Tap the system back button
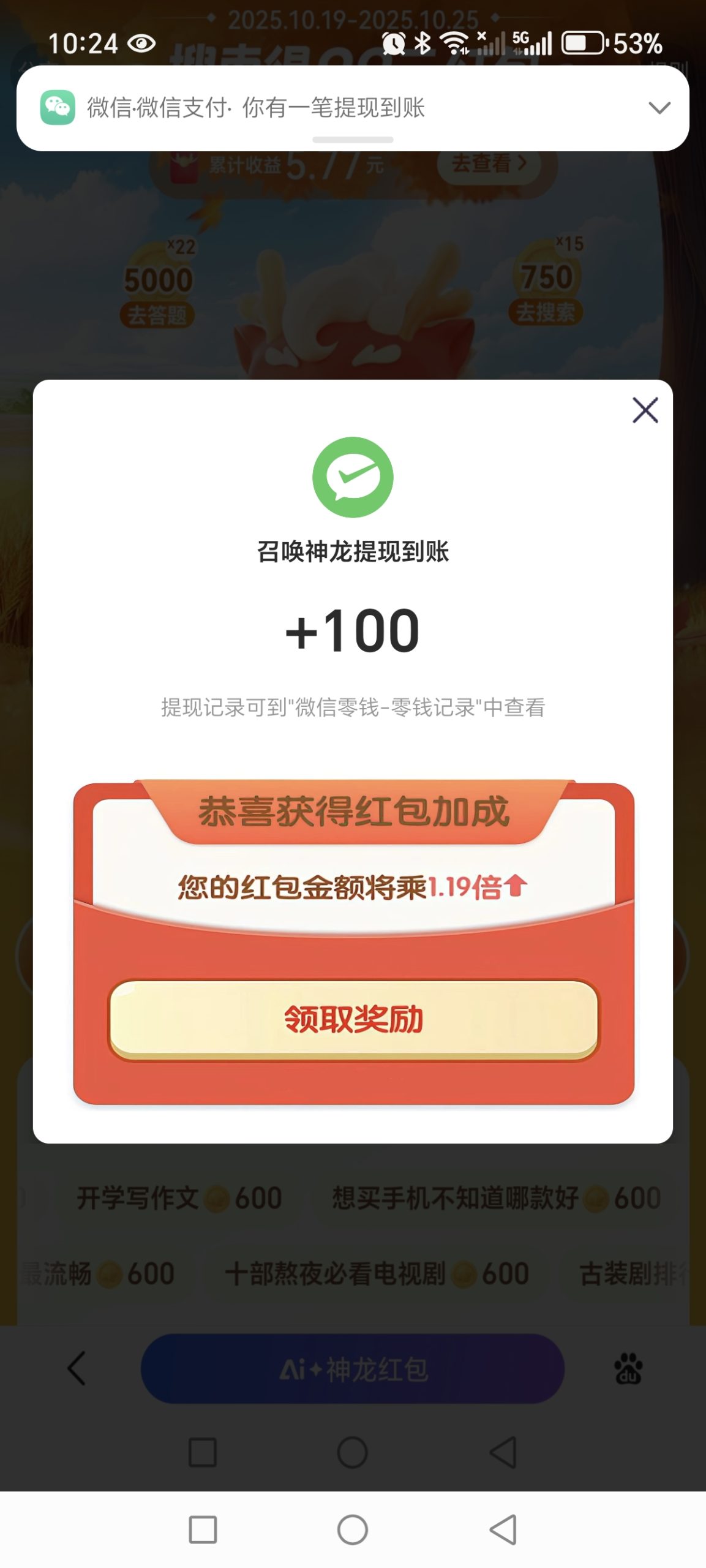706x1568 pixels. click(503, 1529)
